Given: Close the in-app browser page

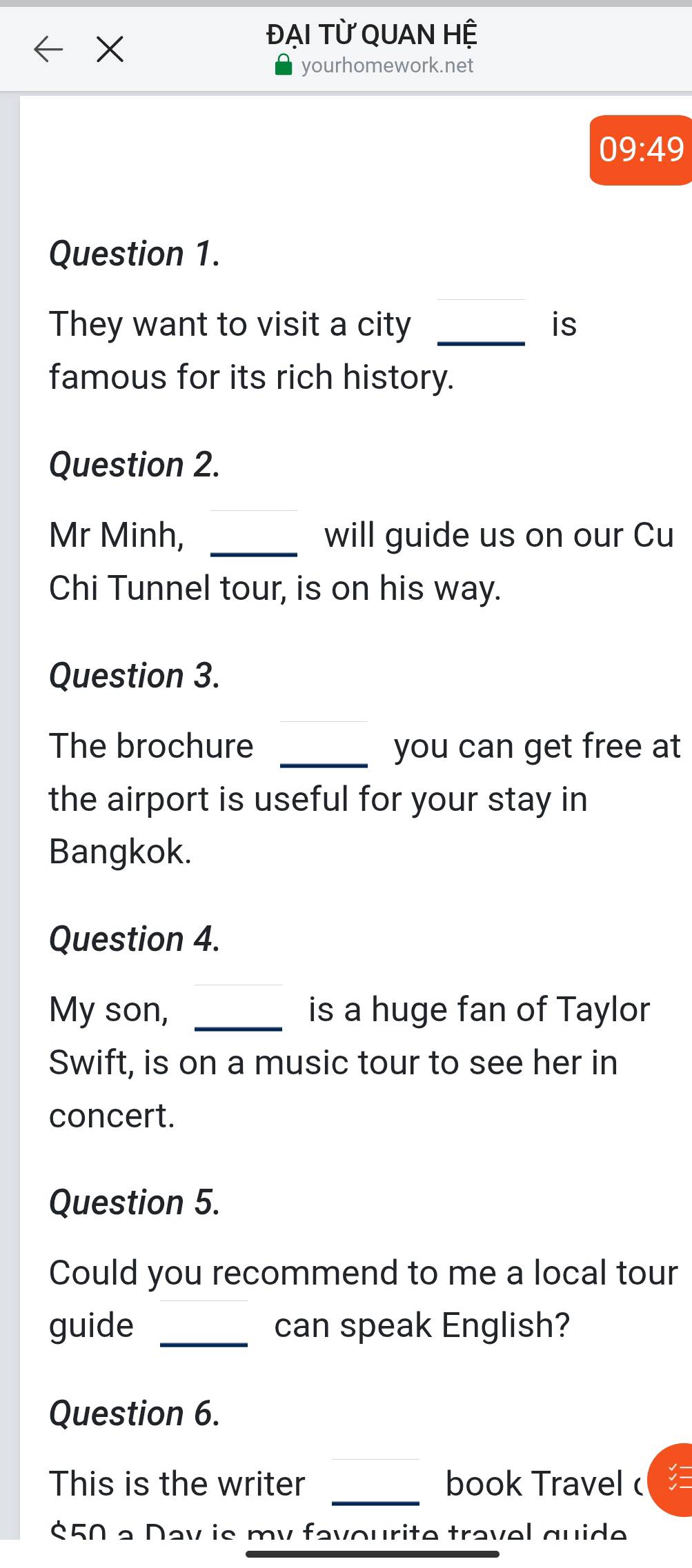Looking at the screenshot, I should point(110,50).
